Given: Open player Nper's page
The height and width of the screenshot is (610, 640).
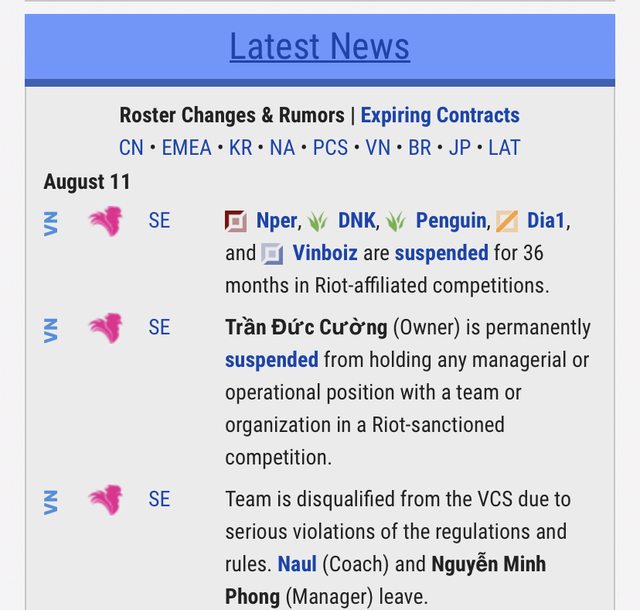Looking at the screenshot, I should click(x=276, y=221).
